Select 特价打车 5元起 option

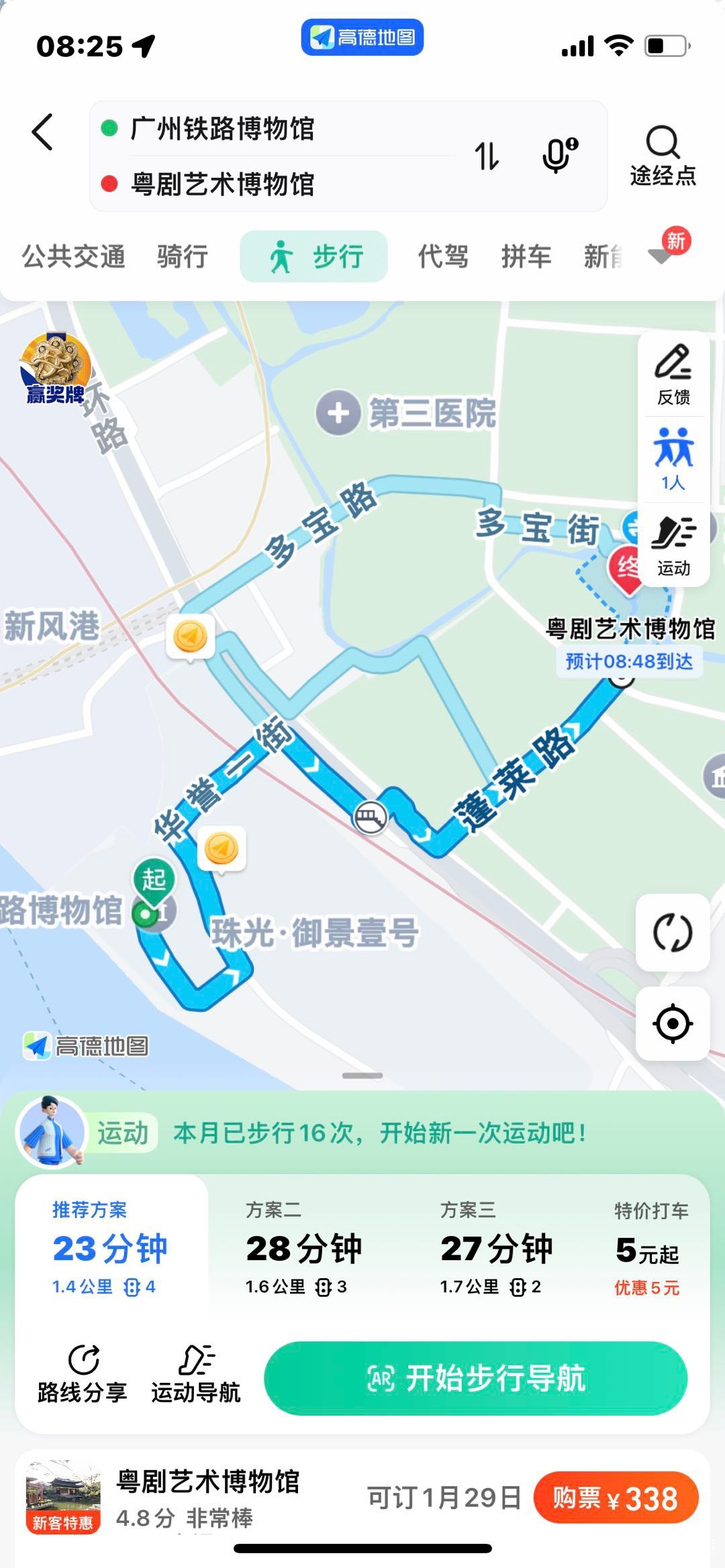pos(650,1251)
